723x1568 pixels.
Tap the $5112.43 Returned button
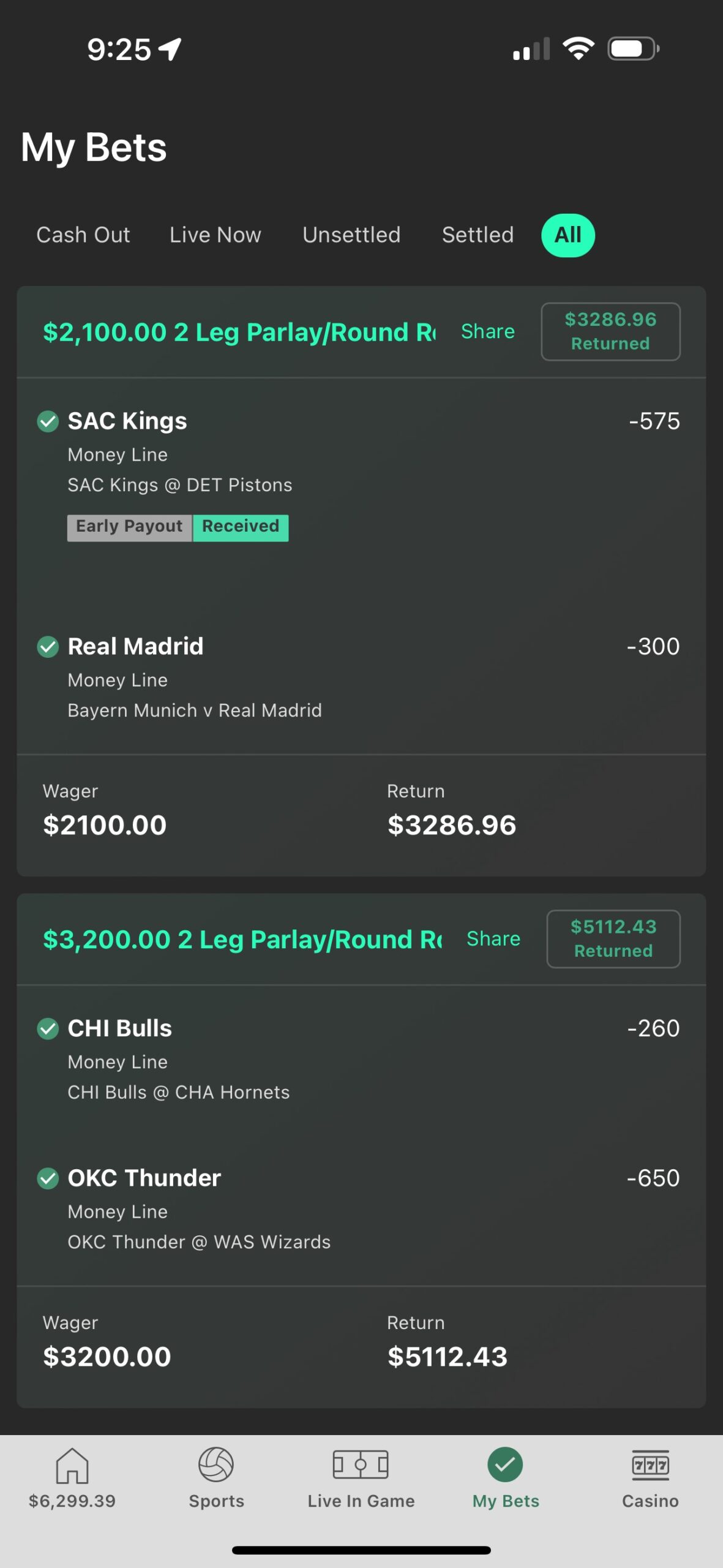(x=613, y=939)
